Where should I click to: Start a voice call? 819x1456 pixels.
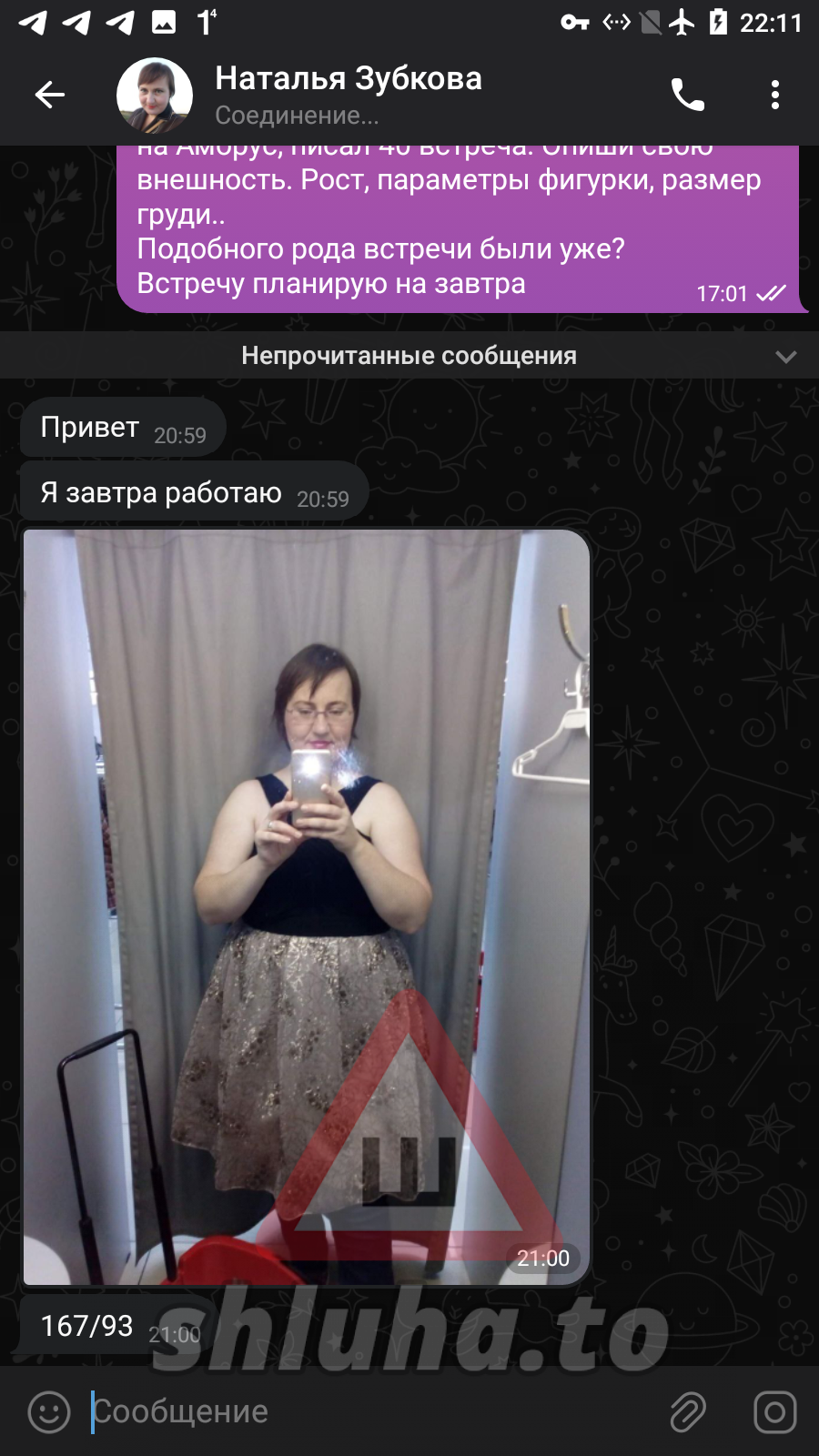click(x=687, y=95)
